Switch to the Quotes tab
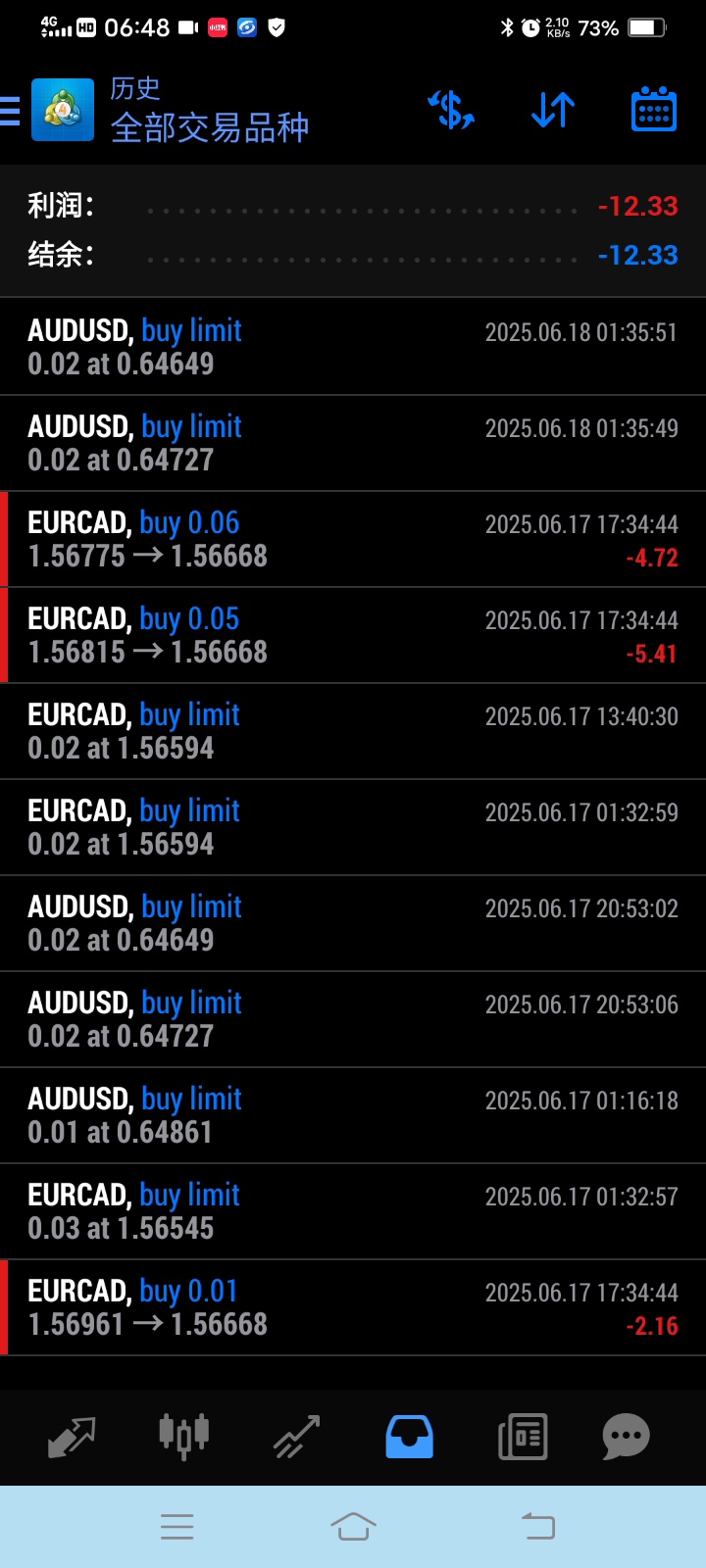This screenshot has width=706, height=1568. (73, 1437)
